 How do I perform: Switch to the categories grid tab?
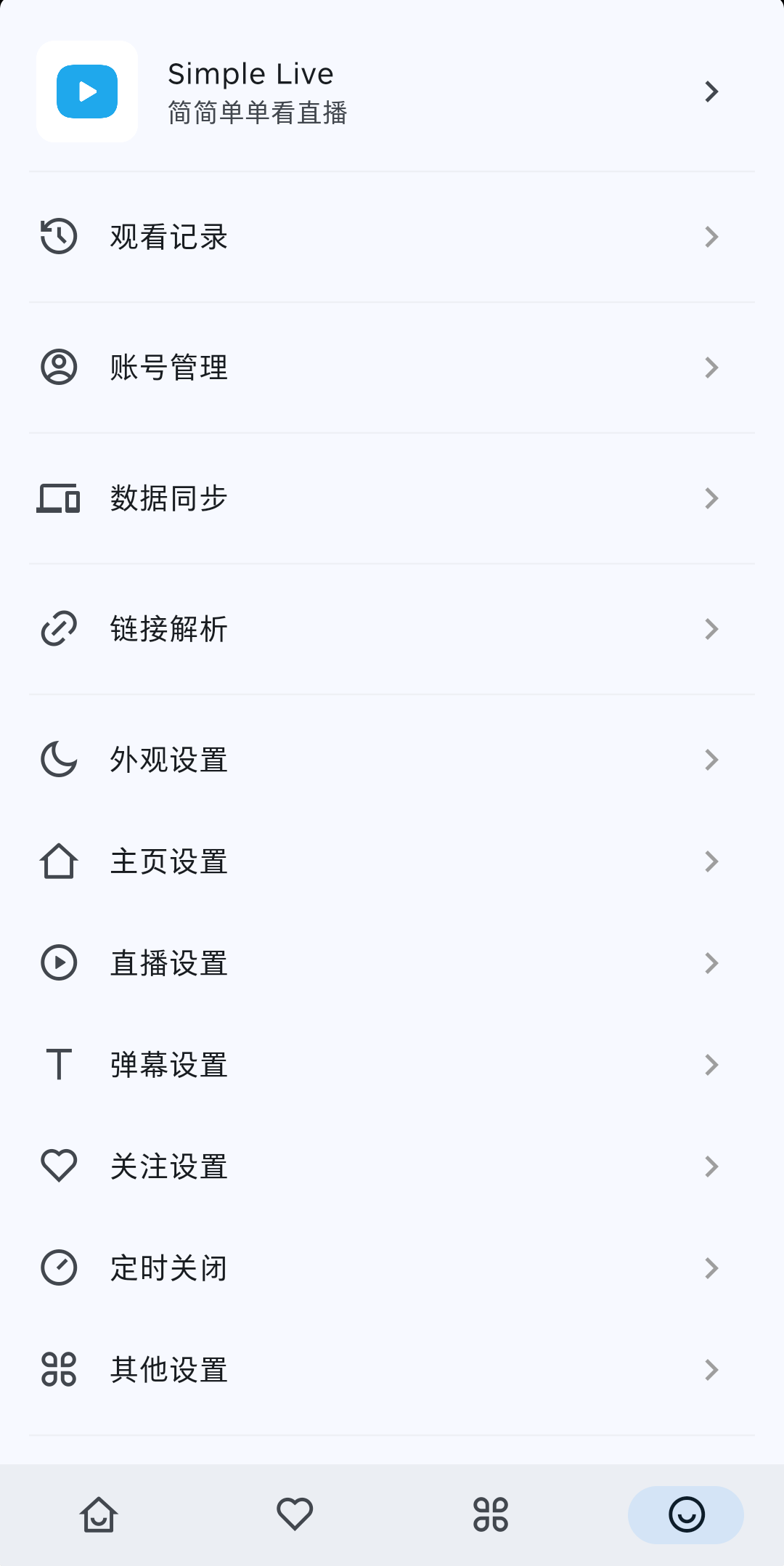(x=491, y=1515)
